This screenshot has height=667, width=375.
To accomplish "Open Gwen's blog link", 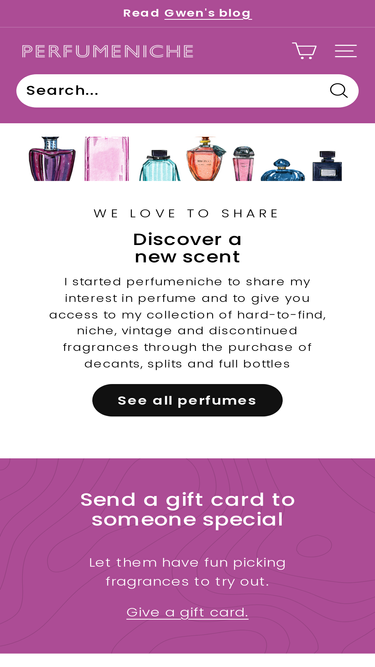I will (x=208, y=13).
